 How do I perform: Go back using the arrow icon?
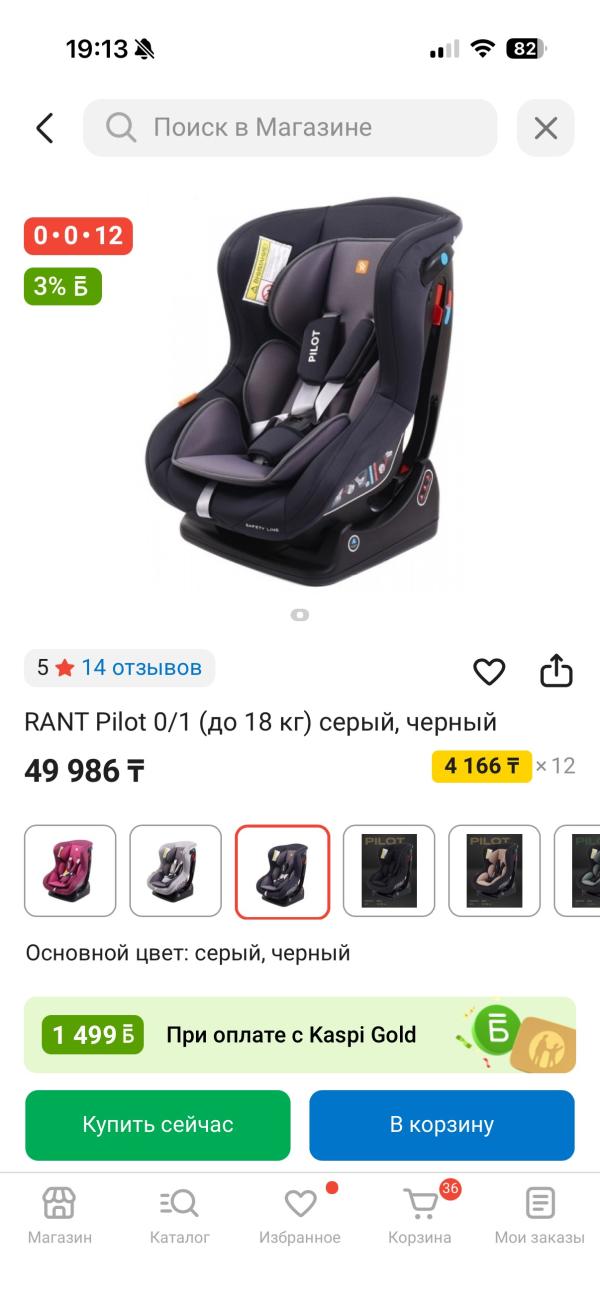point(44,128)
